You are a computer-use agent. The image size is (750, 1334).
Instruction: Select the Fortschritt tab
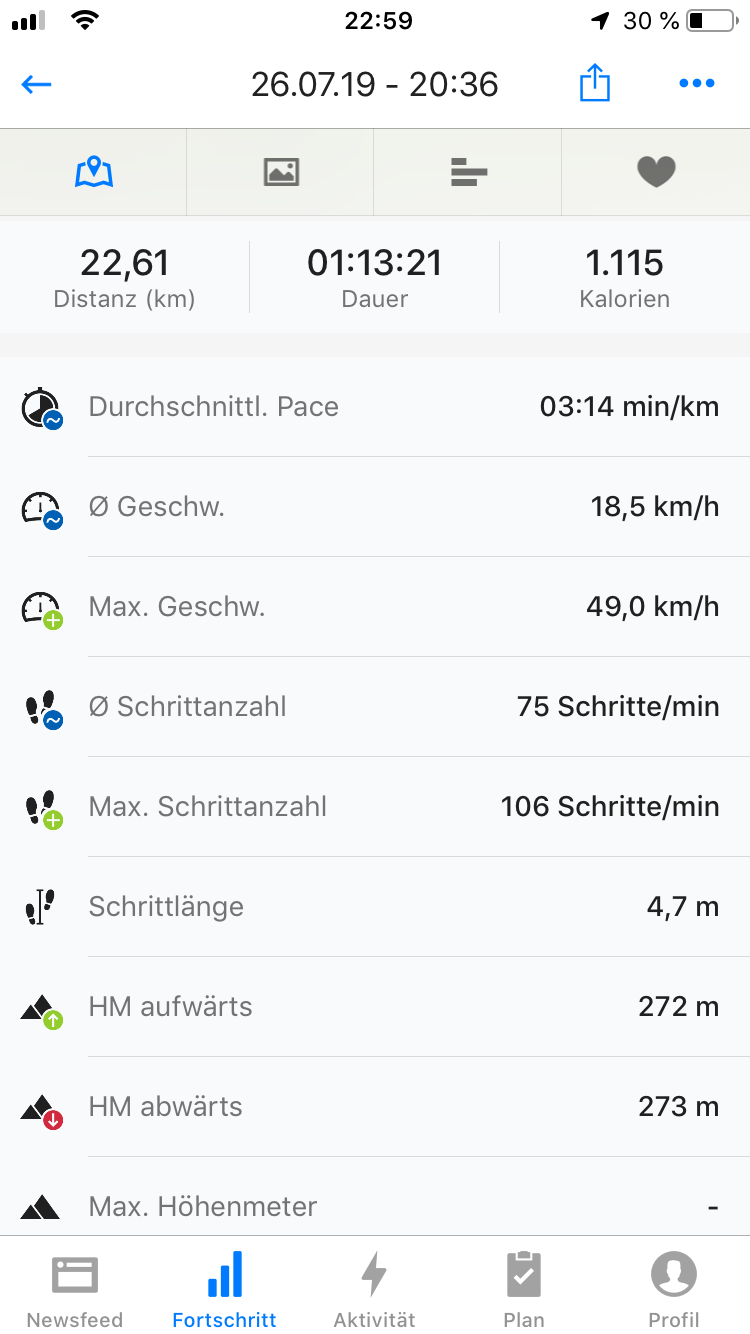pyautogui.click(x=225, y=1288)
